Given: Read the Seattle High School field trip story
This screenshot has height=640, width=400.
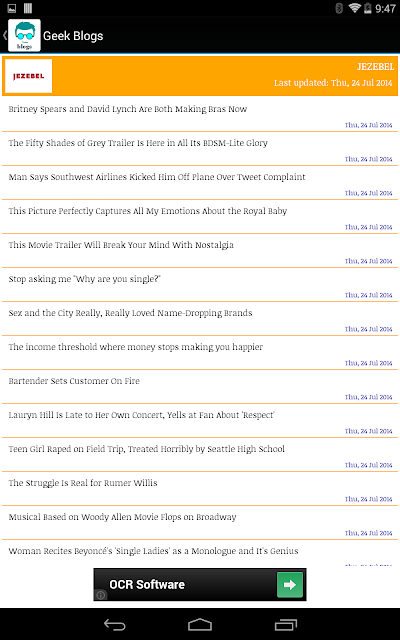Looking at the screenshot, I should point(200,455).
